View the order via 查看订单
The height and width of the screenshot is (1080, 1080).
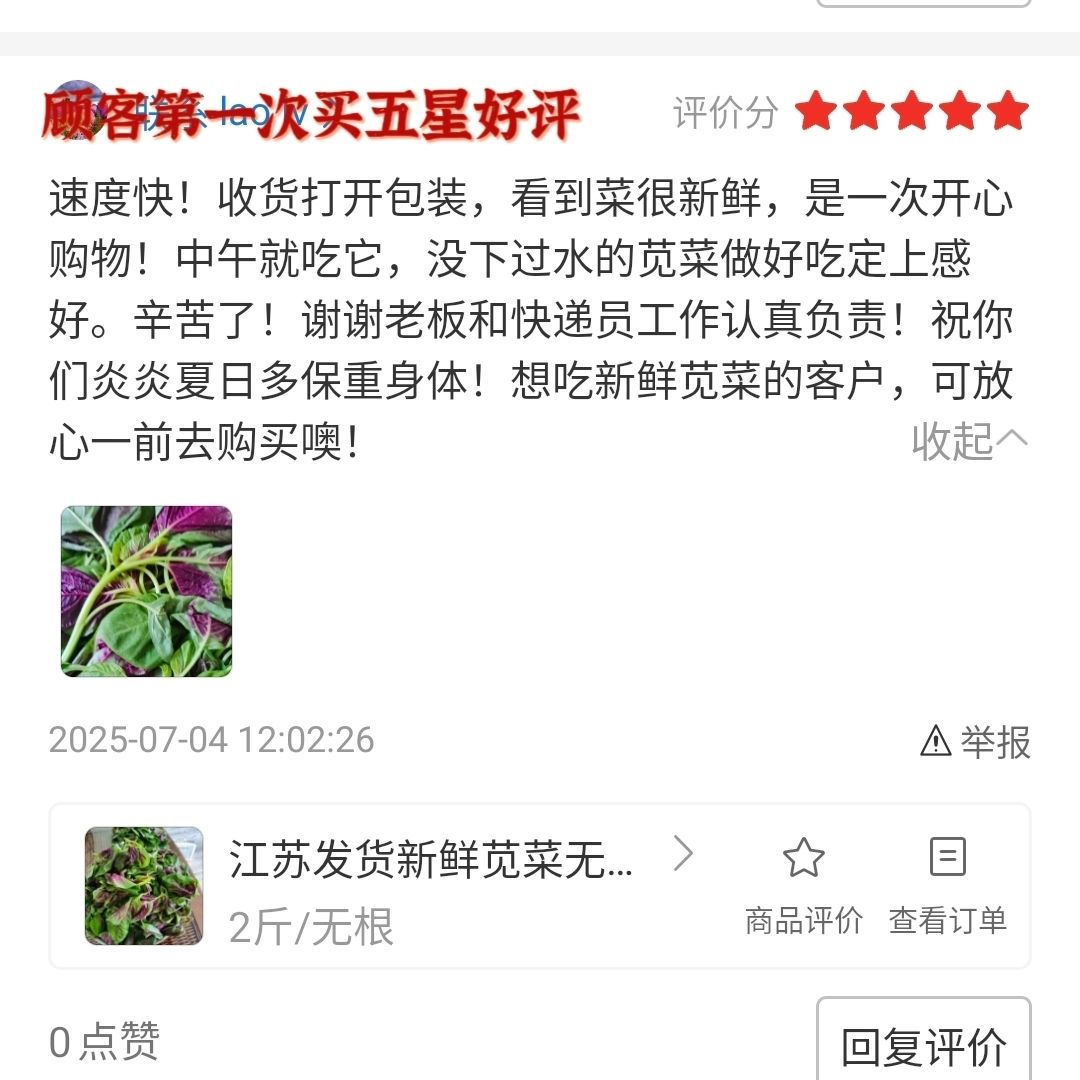click(x=948, y=886)
